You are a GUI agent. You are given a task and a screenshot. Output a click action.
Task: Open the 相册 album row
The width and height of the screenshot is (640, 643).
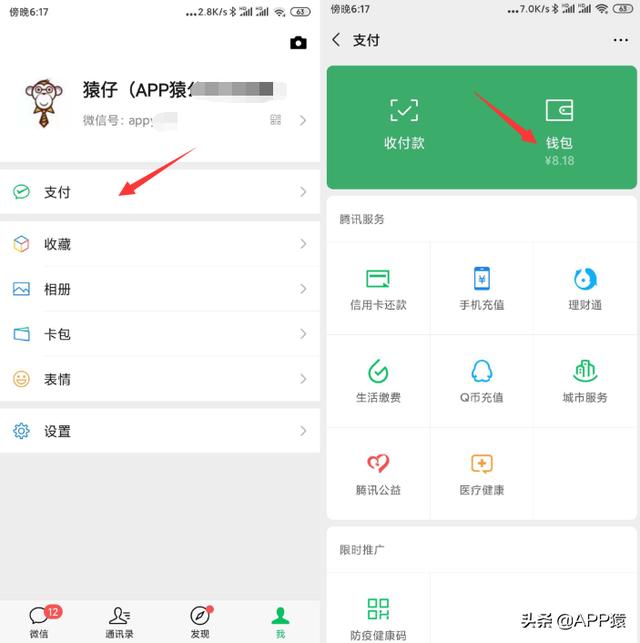[160, 289]
